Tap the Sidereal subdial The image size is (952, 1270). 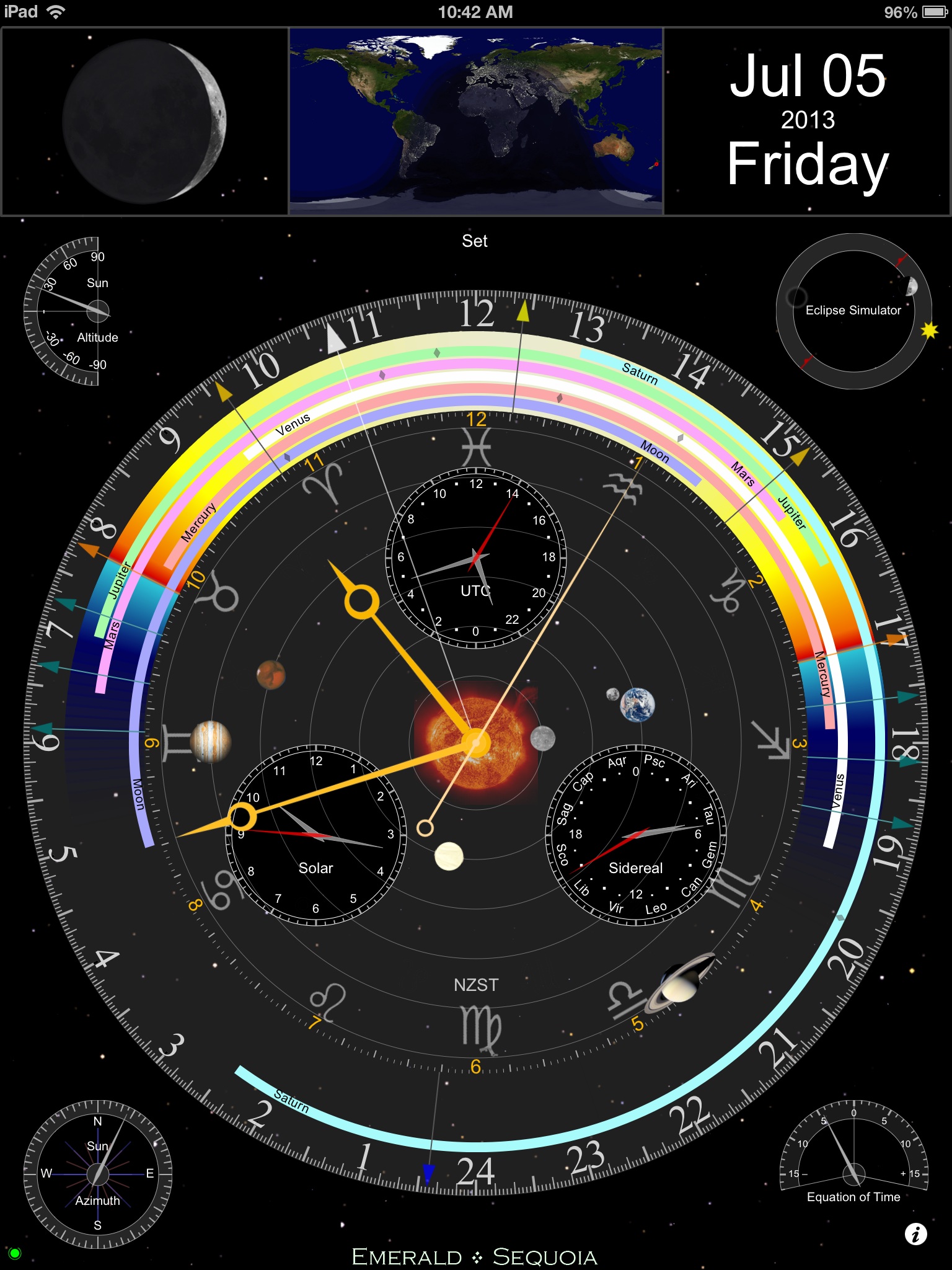tap(635, 835)
